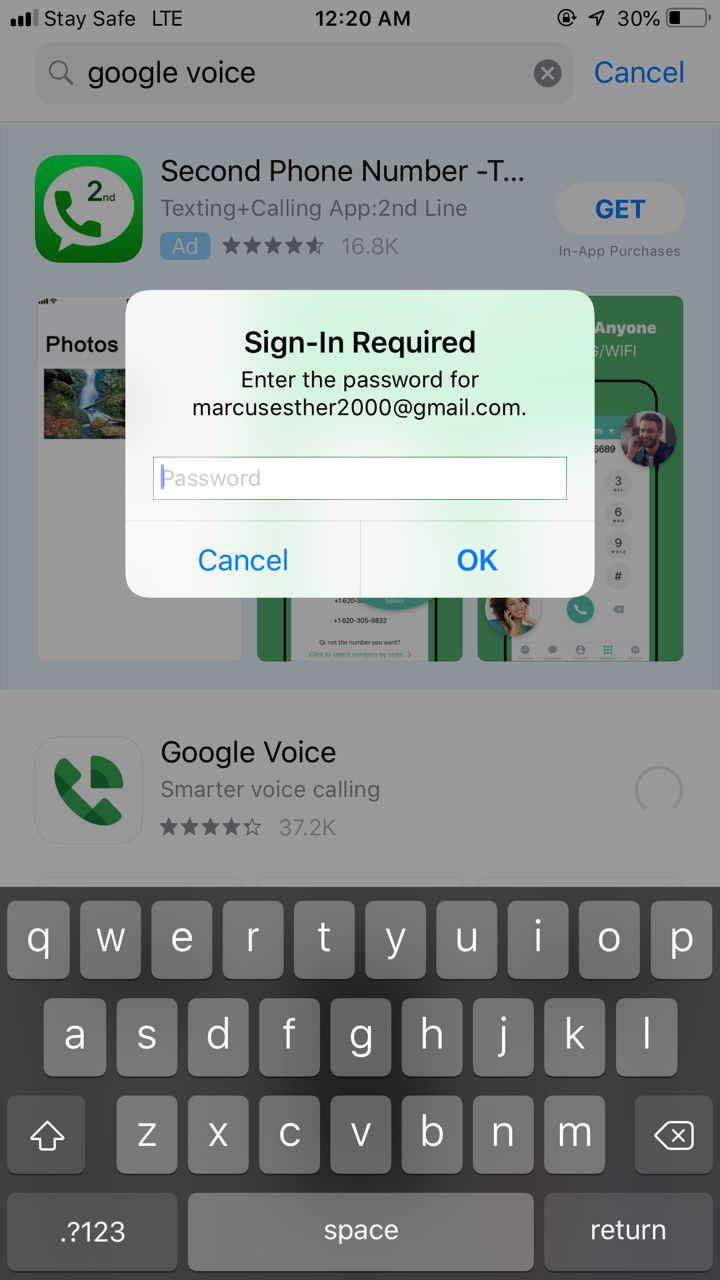This screenshot has width=720, height=1280.
Task: Enable shift on the keyboard
Action: [x=47, y=1134]
